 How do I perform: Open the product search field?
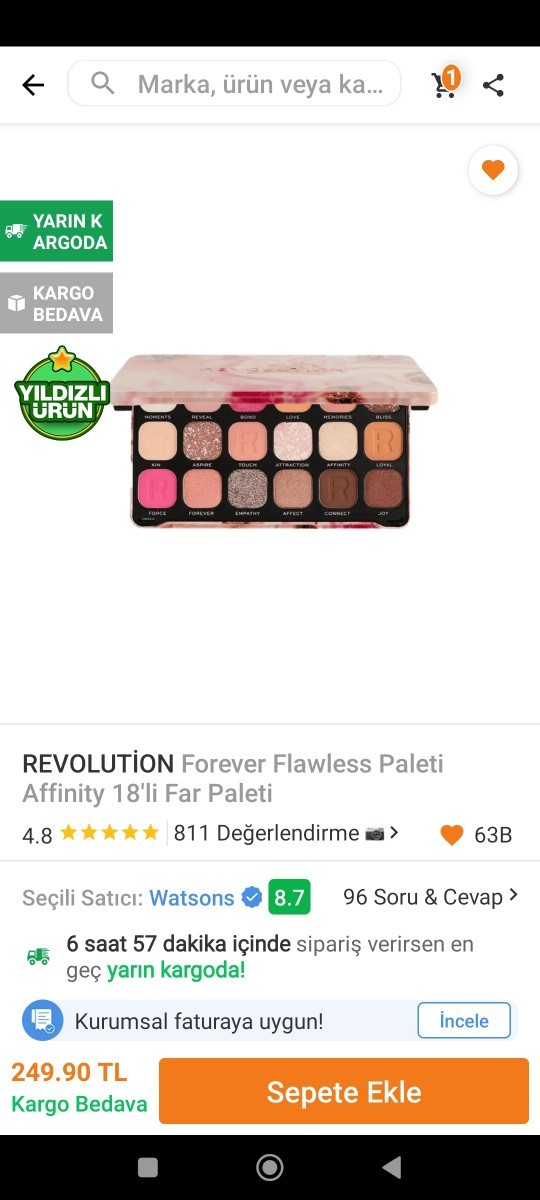pos(234,84)
